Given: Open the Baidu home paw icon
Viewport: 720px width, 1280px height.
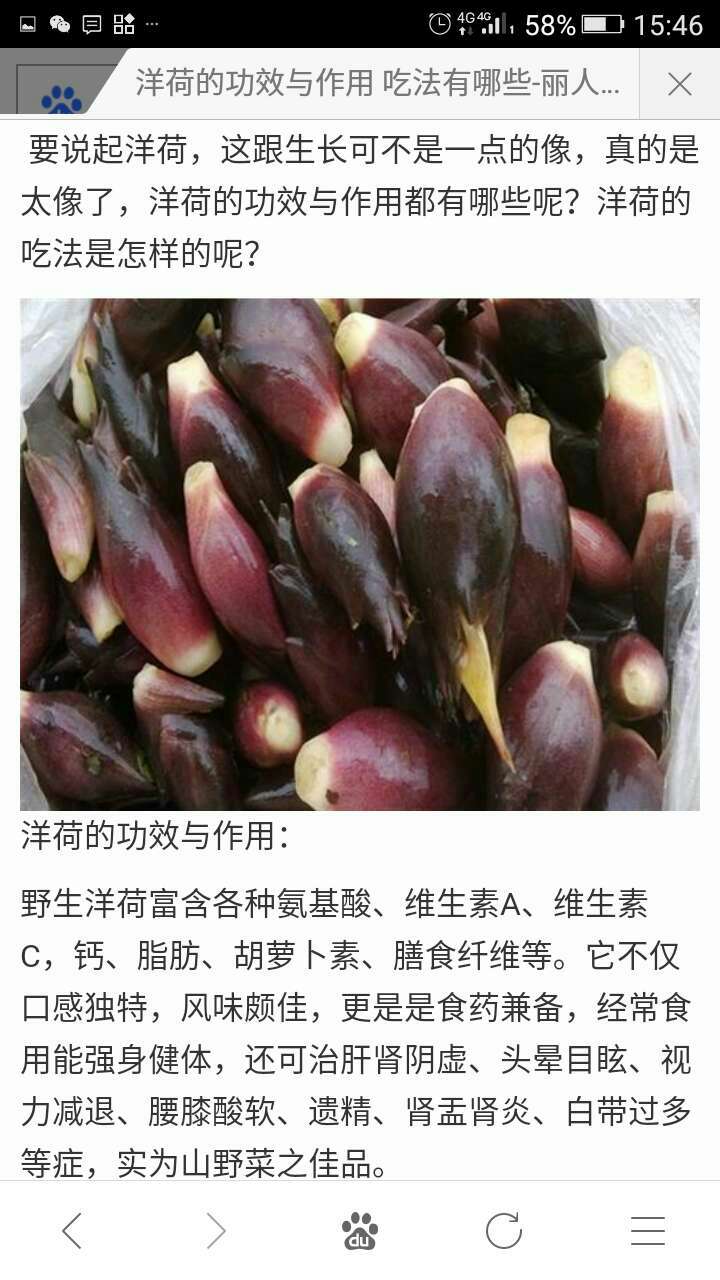Looking at the screenshot, I should [360, 1231].
